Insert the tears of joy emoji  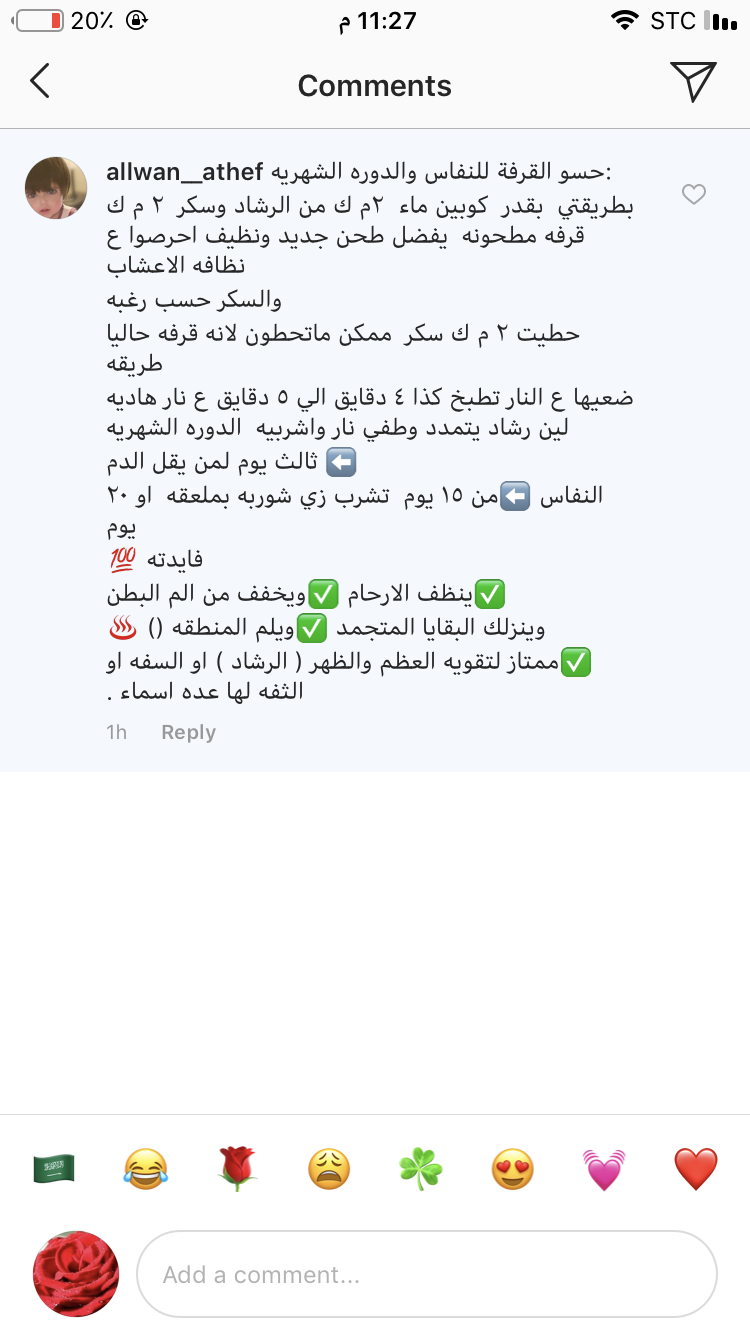point(146,1168)
